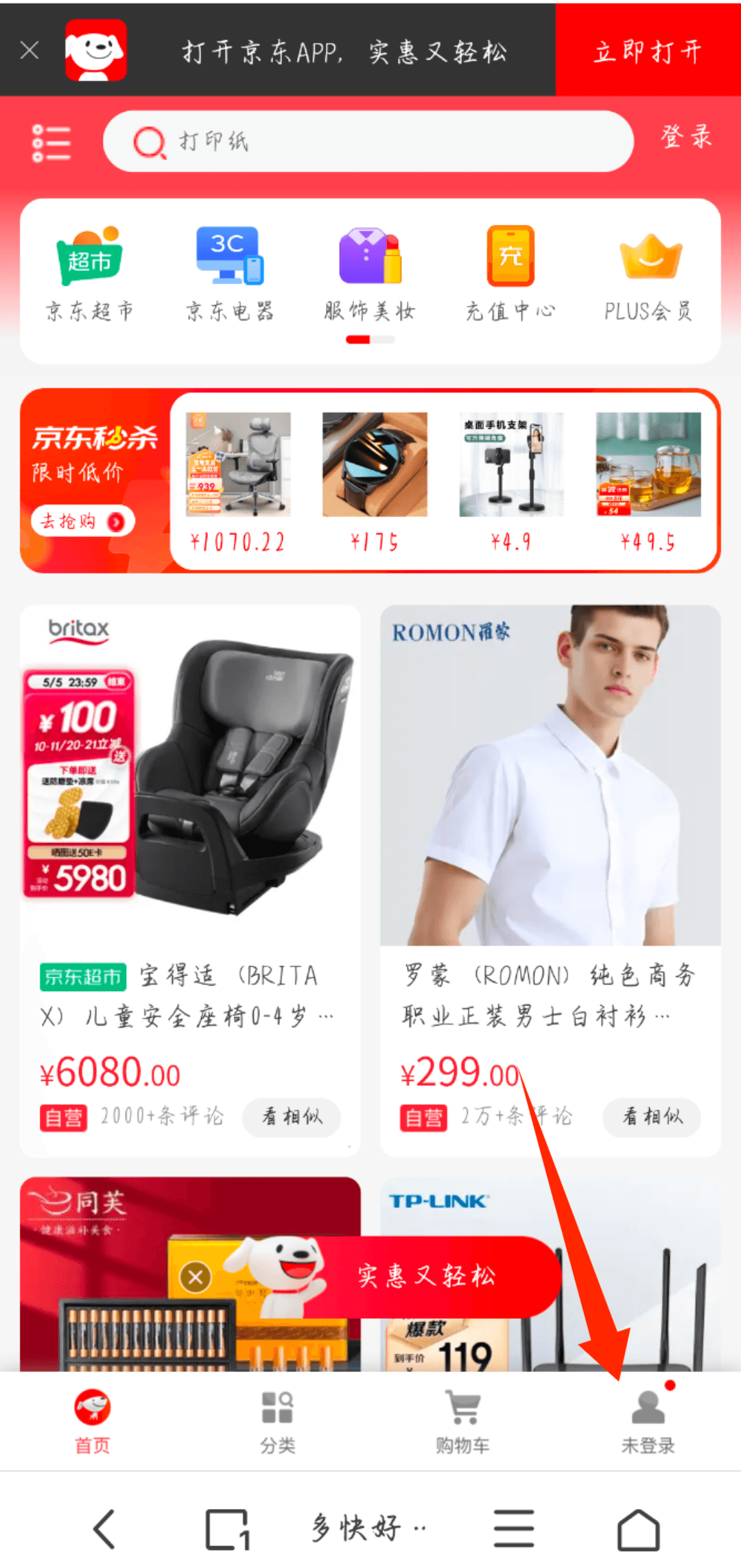Tap 登录 to sign in
Screen dimensions: 741x1568
point(686,136)
